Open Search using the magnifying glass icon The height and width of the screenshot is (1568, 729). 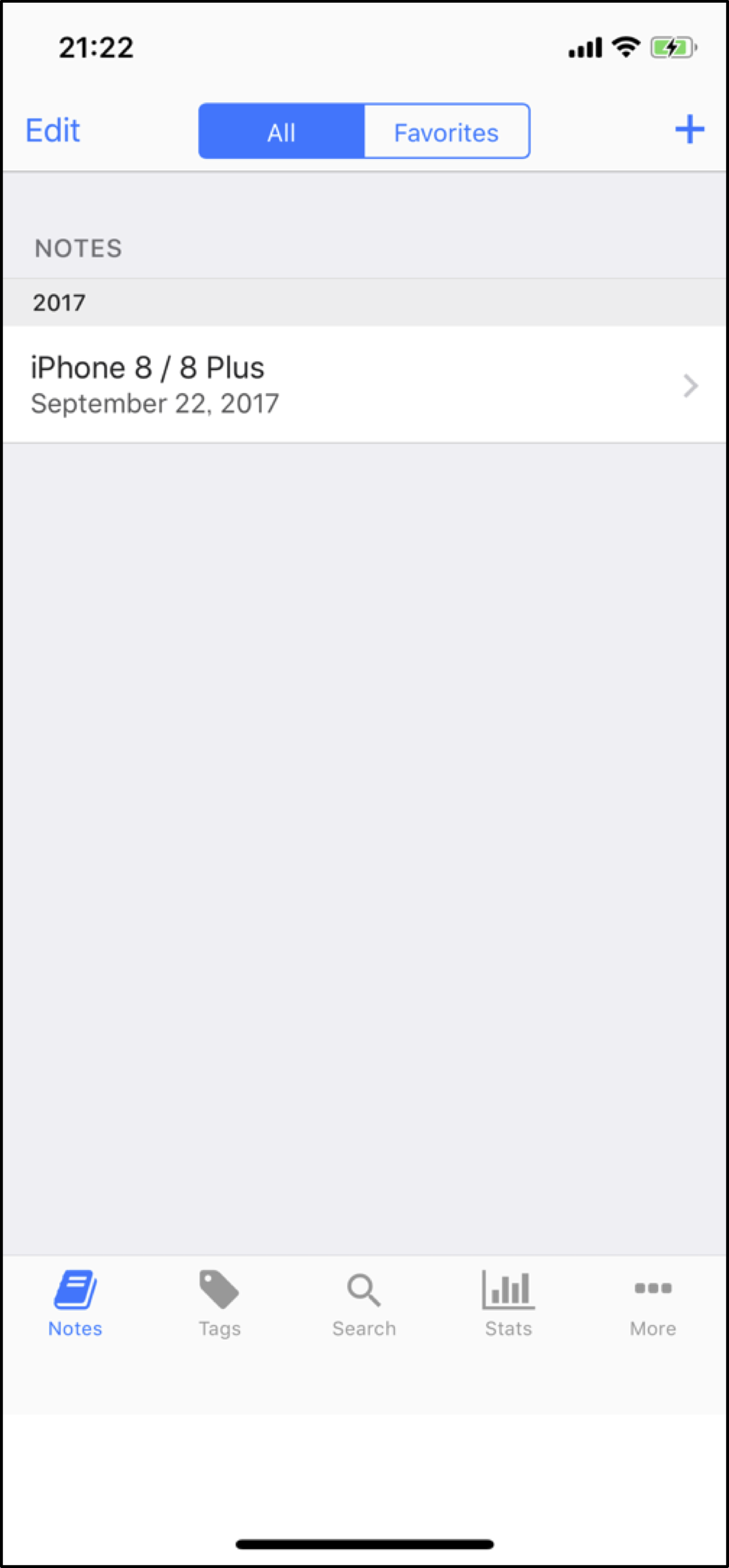coord(364,1292)
